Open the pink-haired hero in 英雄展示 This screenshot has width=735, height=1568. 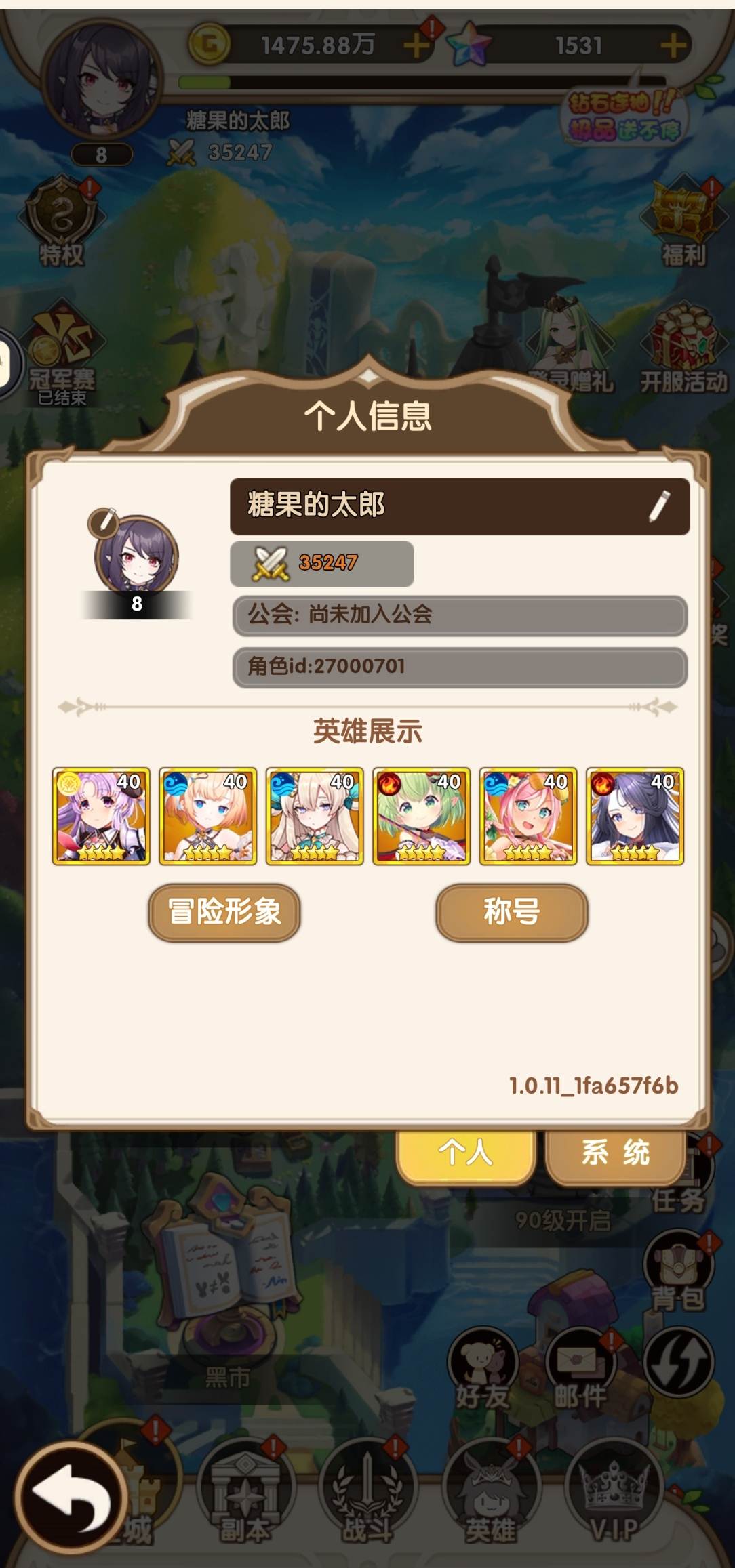[528, 816]
